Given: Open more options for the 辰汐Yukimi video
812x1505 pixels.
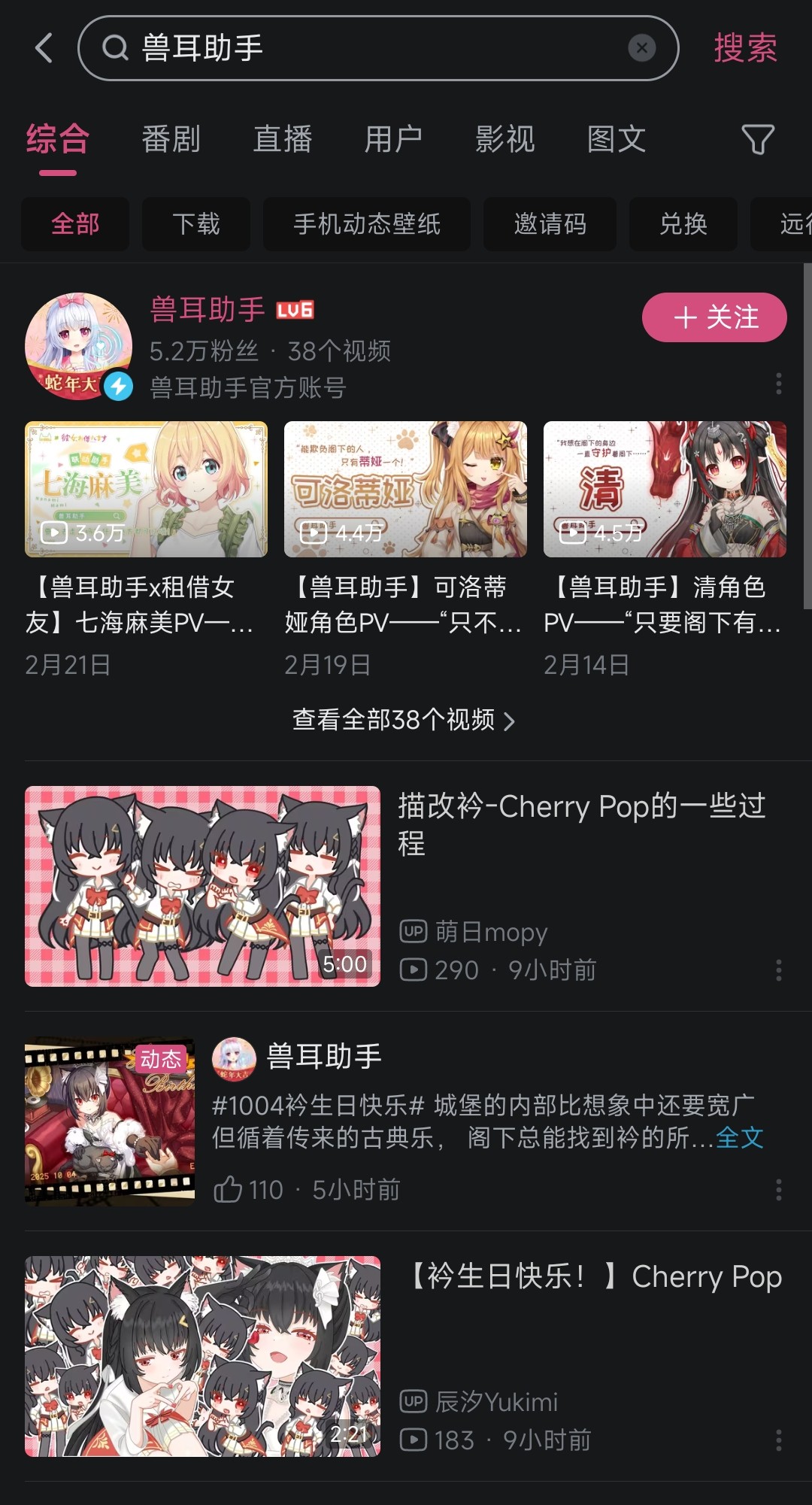Looking at the screenshot, I should click(778, 1440).
